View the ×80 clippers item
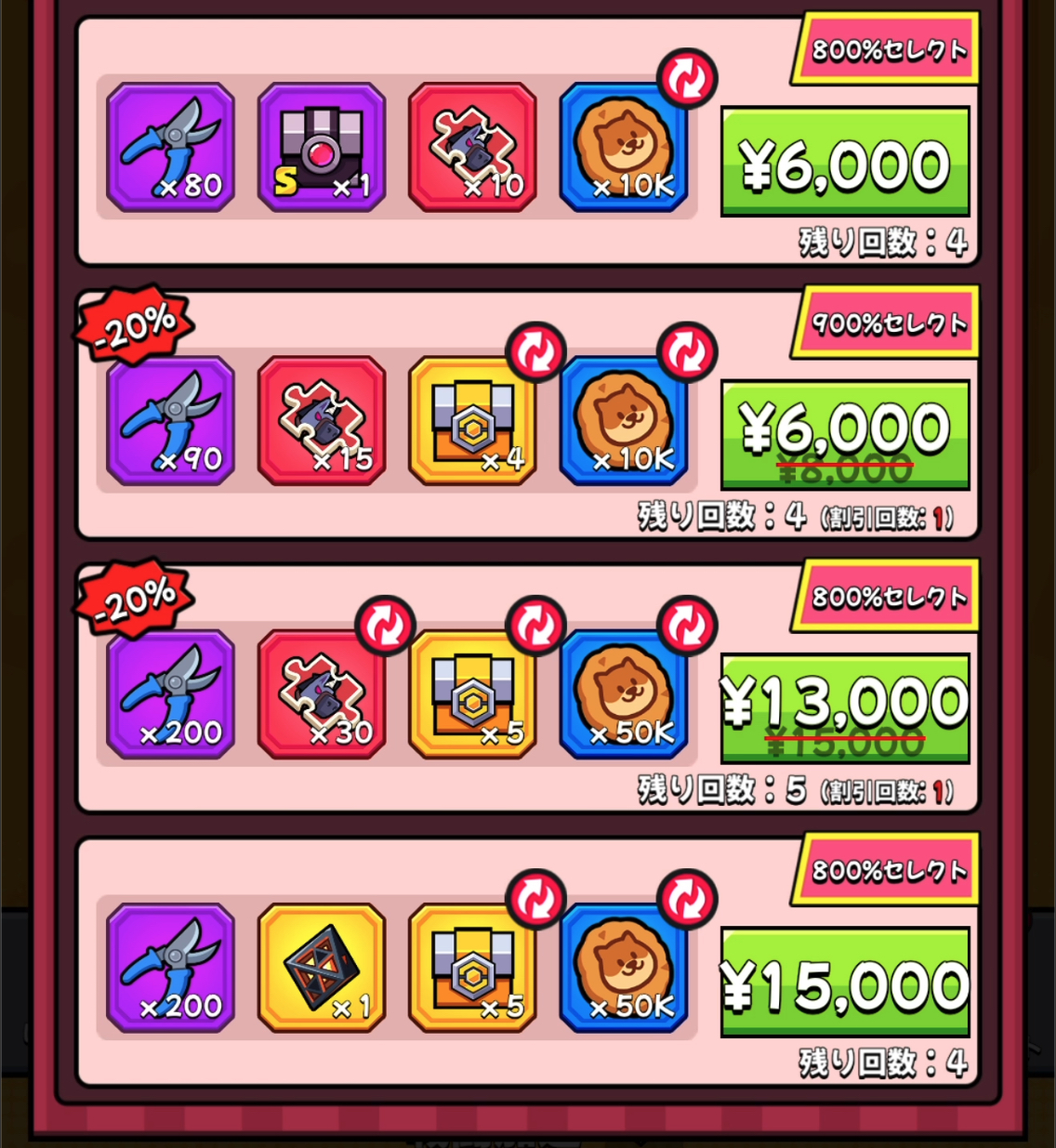Viewport: 1056px width, 1148px height. coord(171,147)
